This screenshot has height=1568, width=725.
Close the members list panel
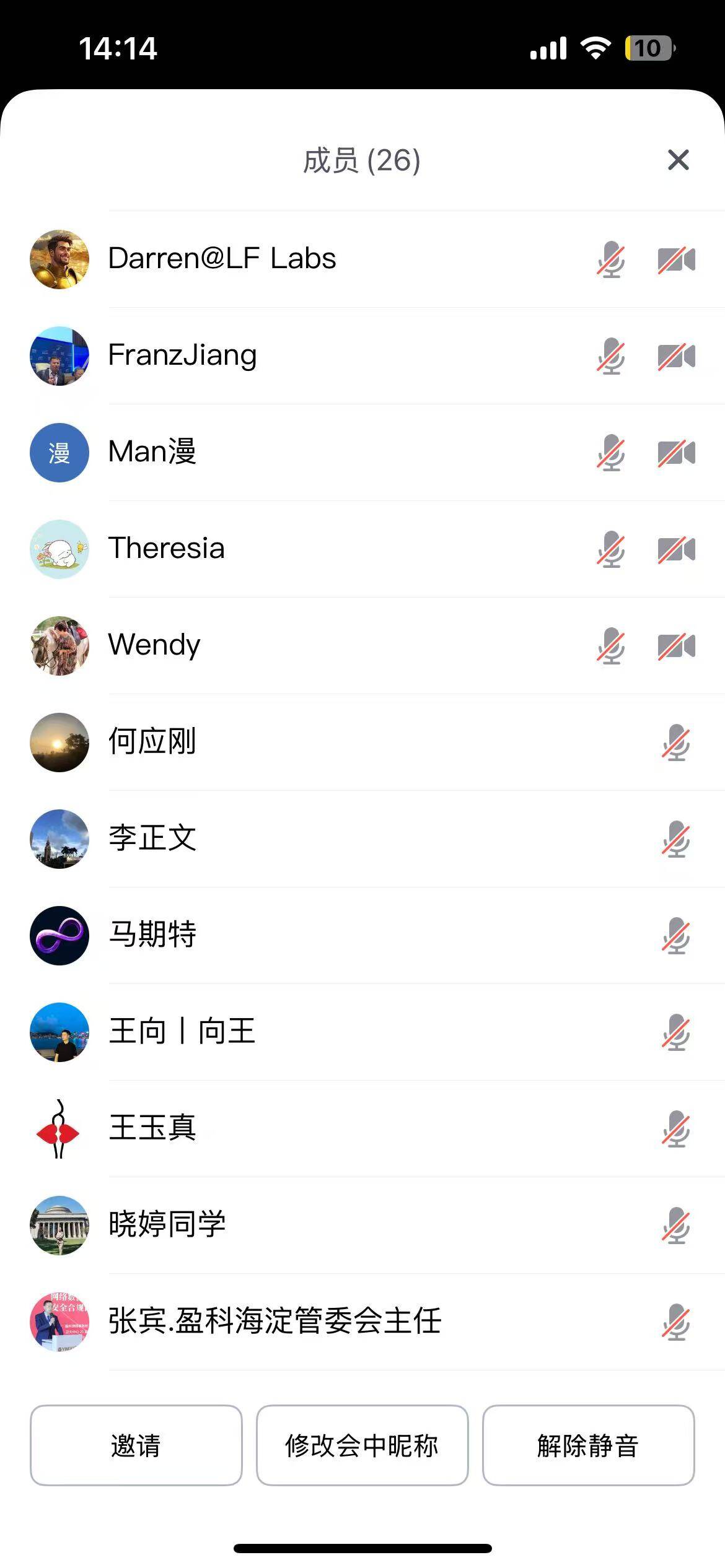678,160
